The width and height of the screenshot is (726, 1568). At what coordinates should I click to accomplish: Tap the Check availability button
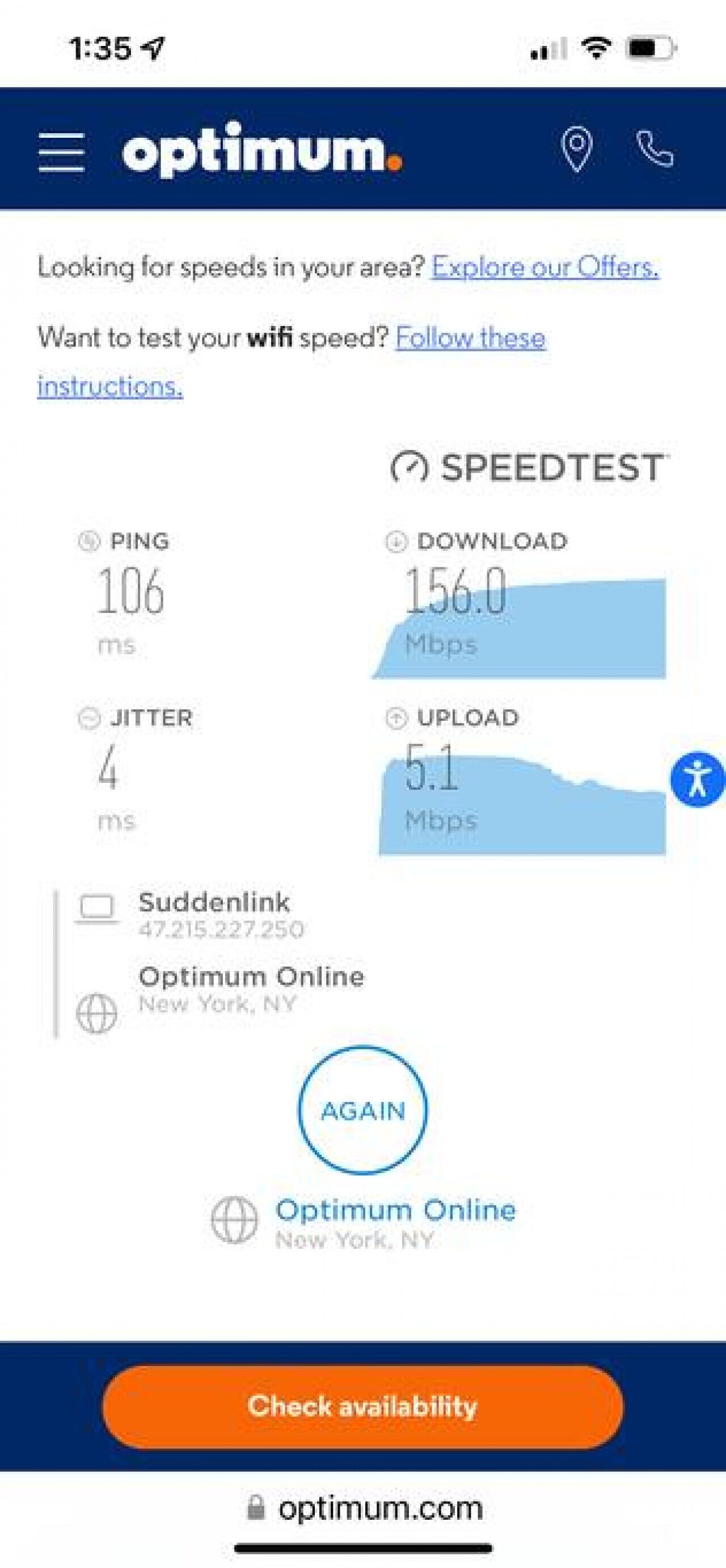(x=363, y=1406)
